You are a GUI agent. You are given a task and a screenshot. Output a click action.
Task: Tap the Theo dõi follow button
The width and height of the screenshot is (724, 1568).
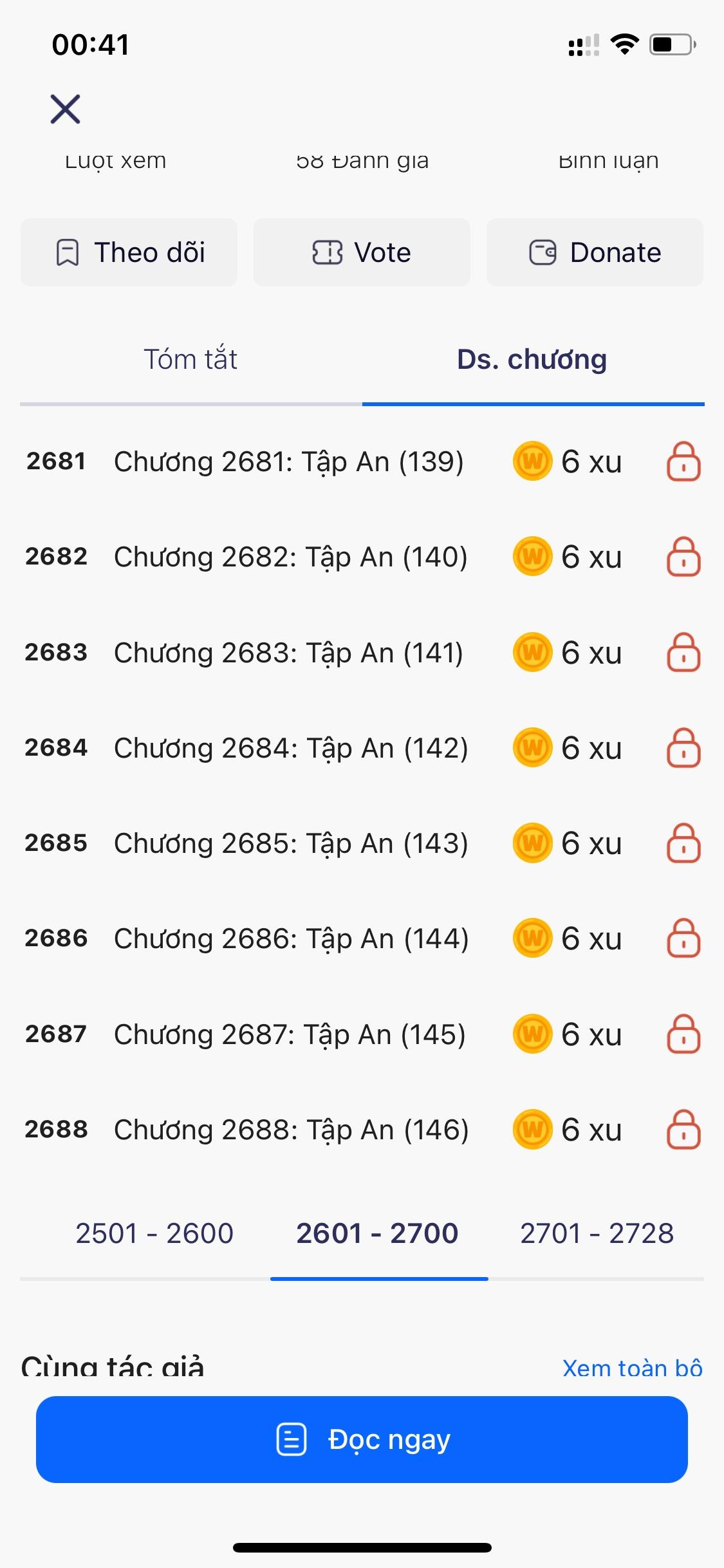point(129,252)
